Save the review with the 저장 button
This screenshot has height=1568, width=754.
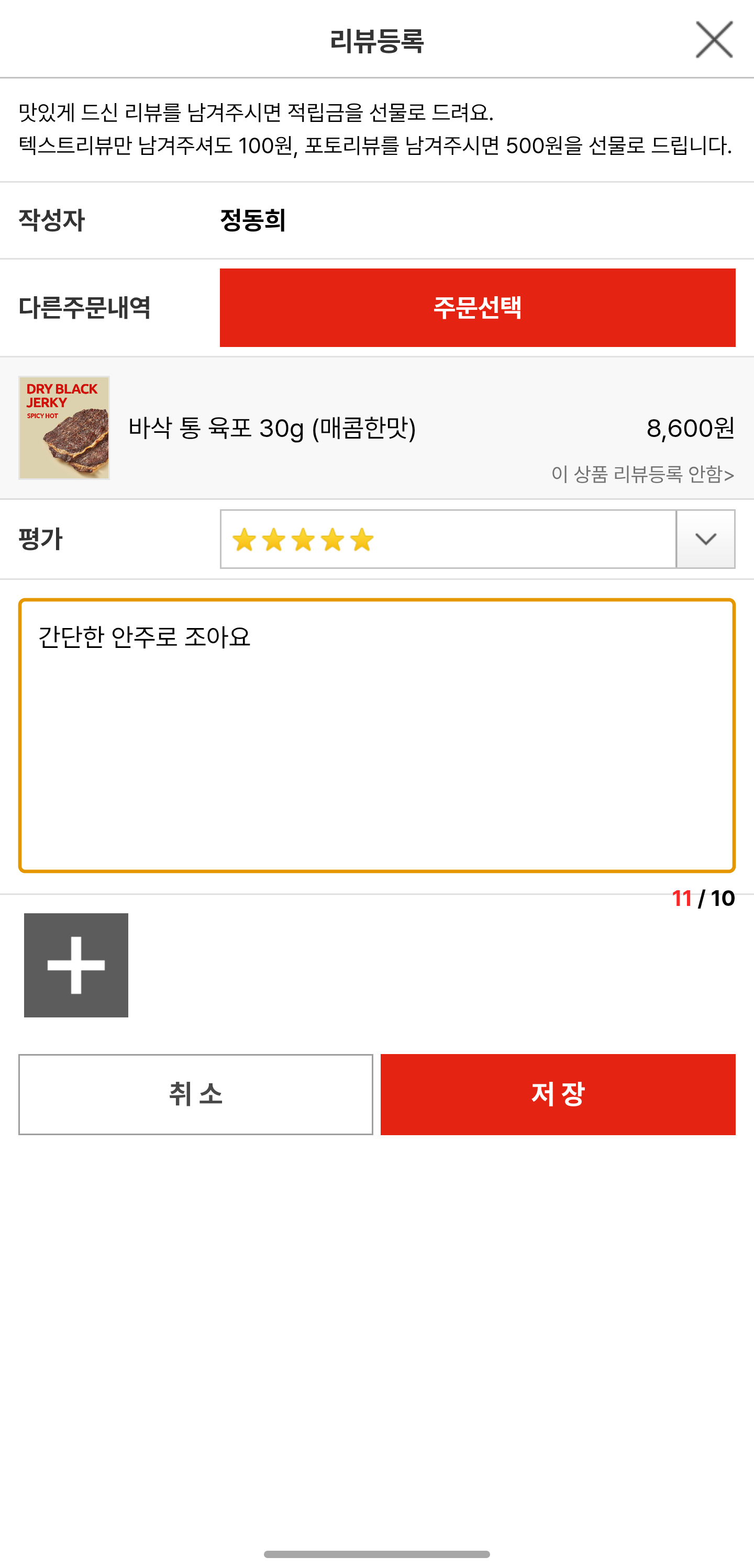tap(557, 1093)
